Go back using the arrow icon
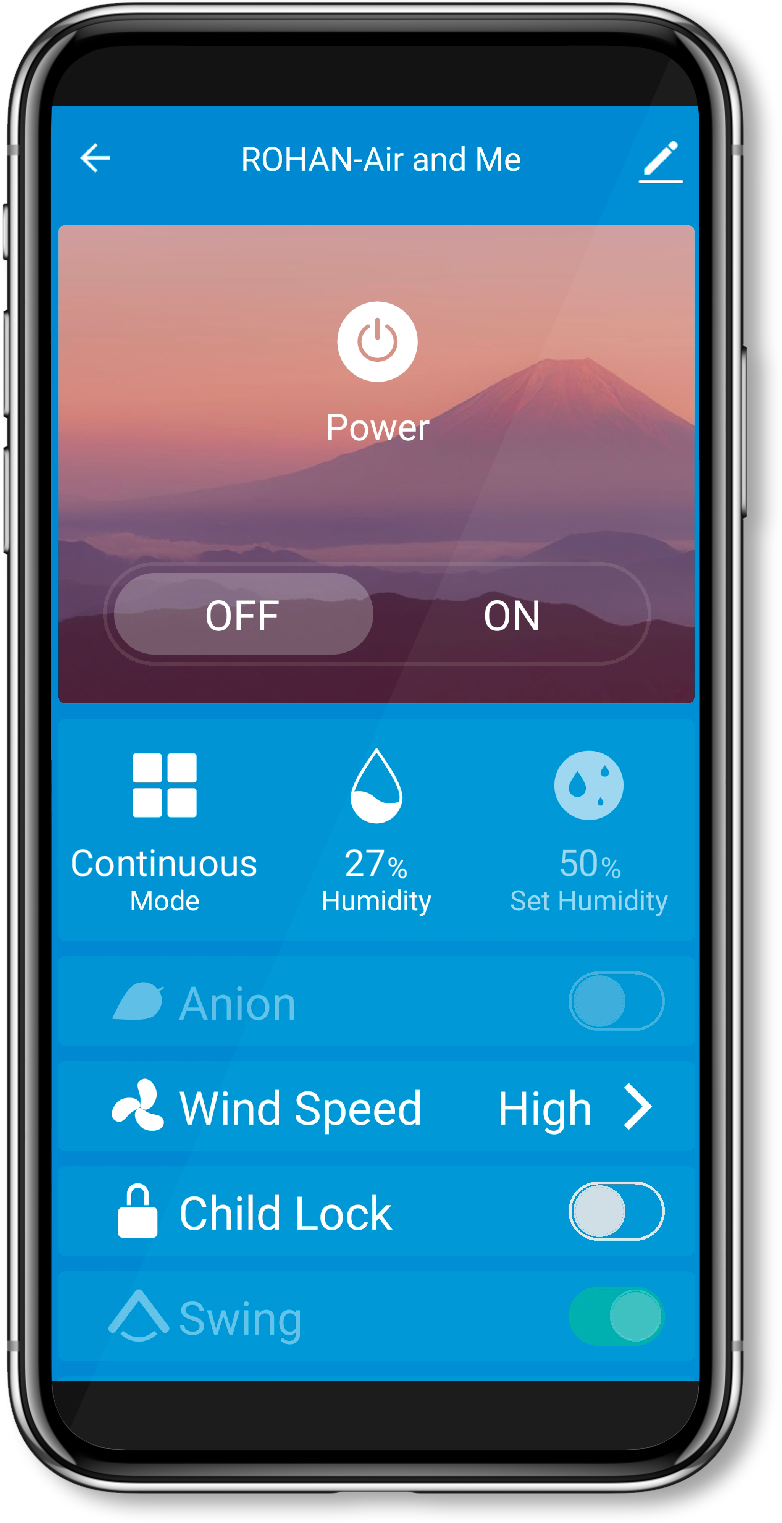 point(95,159)
